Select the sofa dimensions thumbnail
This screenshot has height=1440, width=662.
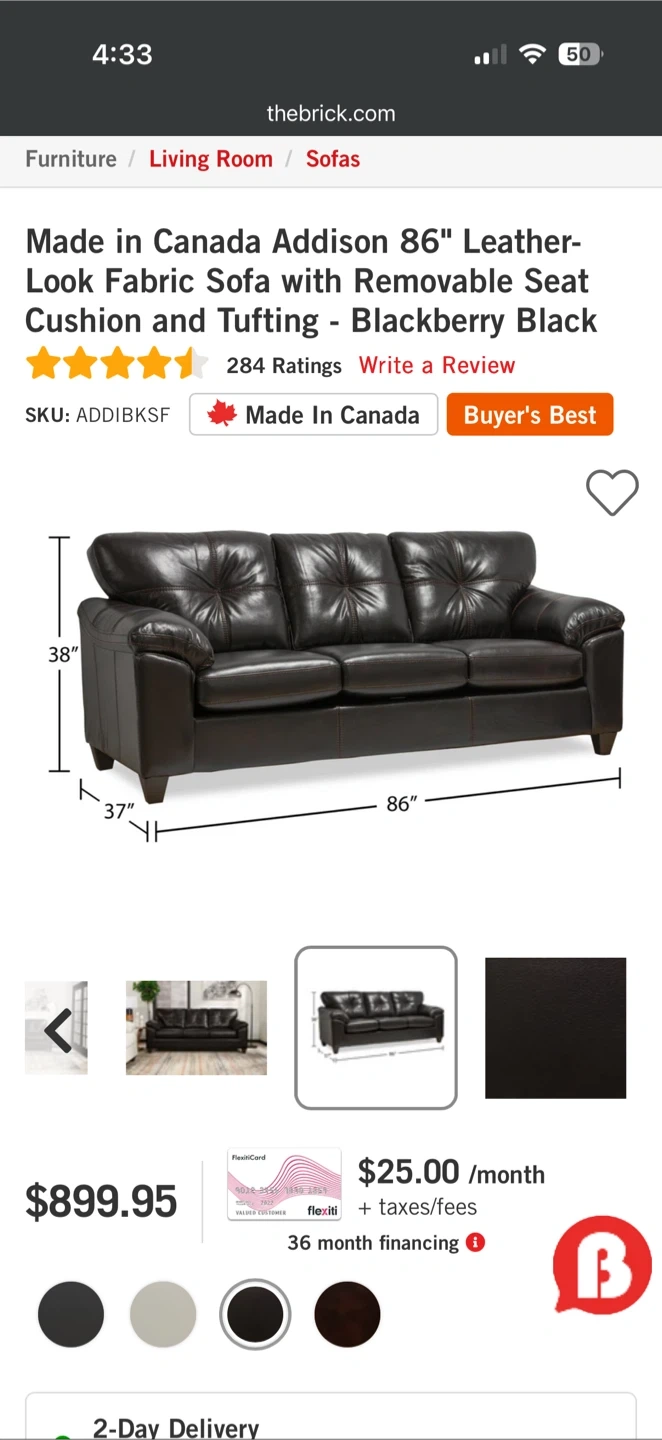pos(376,1028)
